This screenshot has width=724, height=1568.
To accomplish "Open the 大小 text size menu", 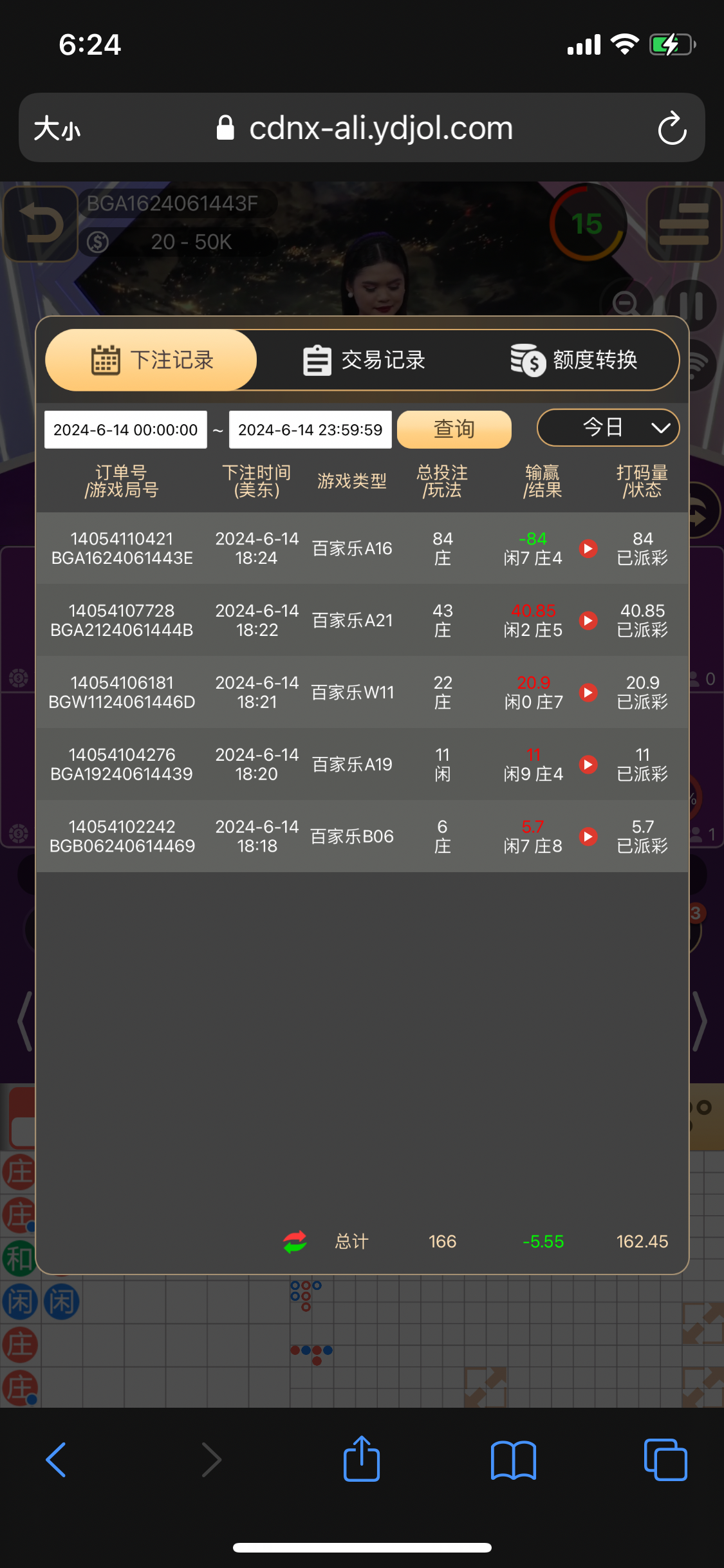I will click(57, 128).
